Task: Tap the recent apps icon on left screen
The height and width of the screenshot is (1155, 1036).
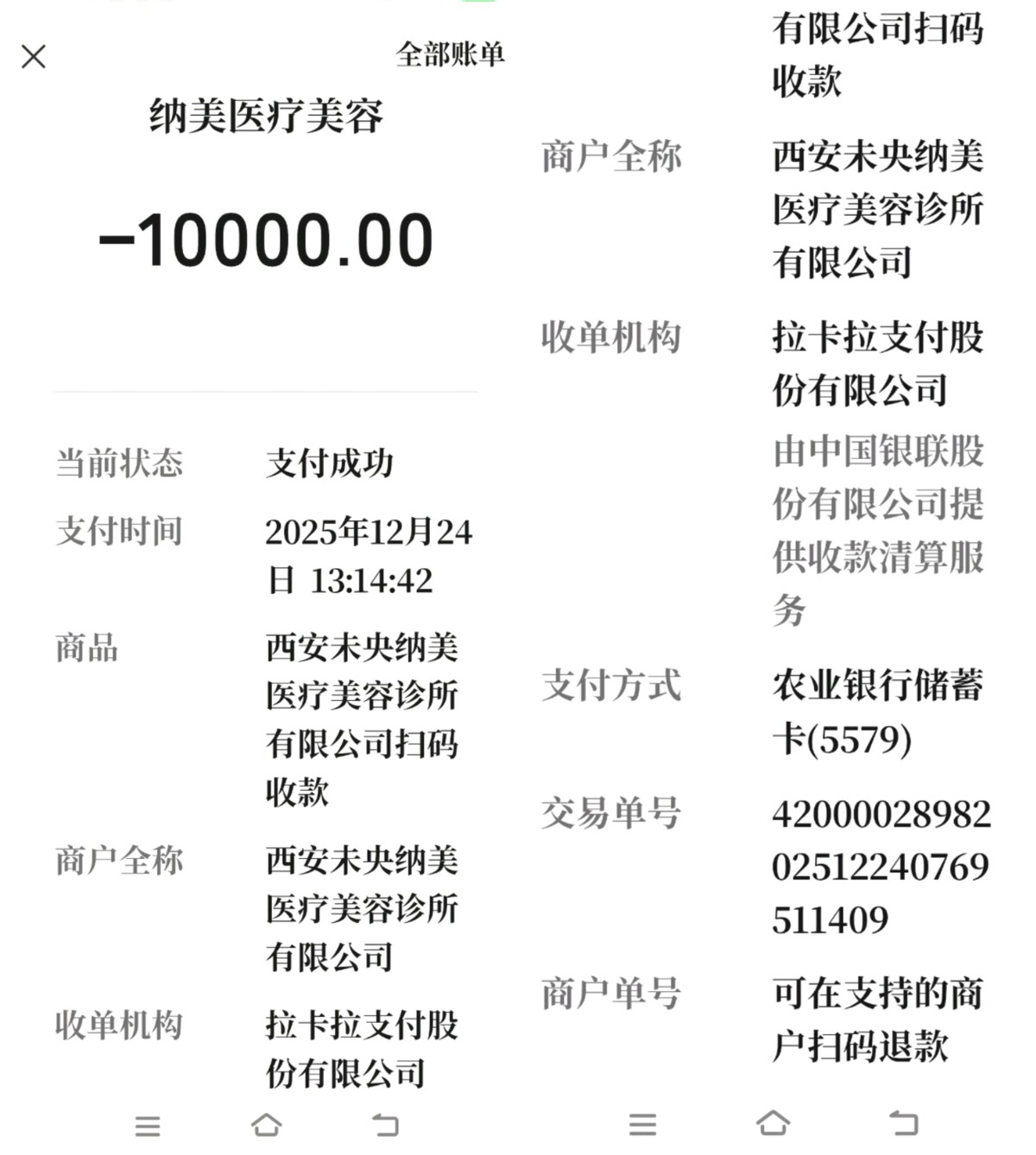Action: pos(147,1126)
